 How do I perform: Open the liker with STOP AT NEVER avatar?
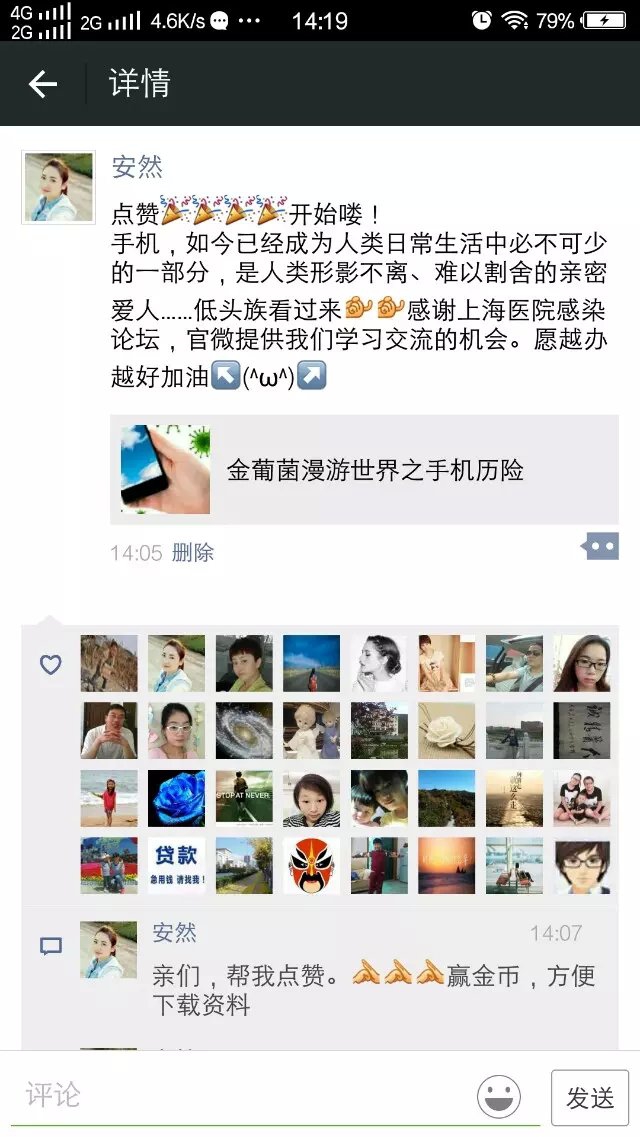click(x=244, y=798)
